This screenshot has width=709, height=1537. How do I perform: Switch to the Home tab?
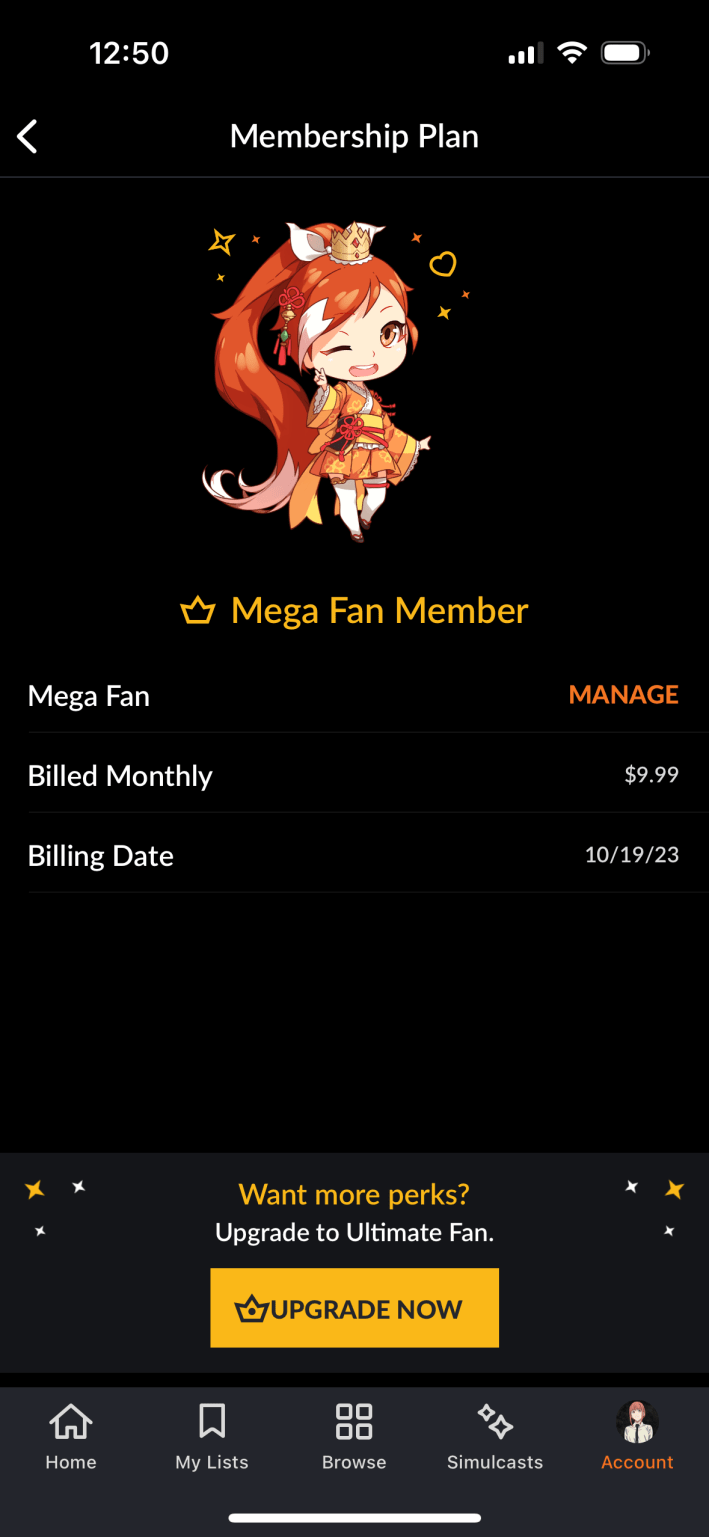pyautogui.click(x=71, y=1437)
